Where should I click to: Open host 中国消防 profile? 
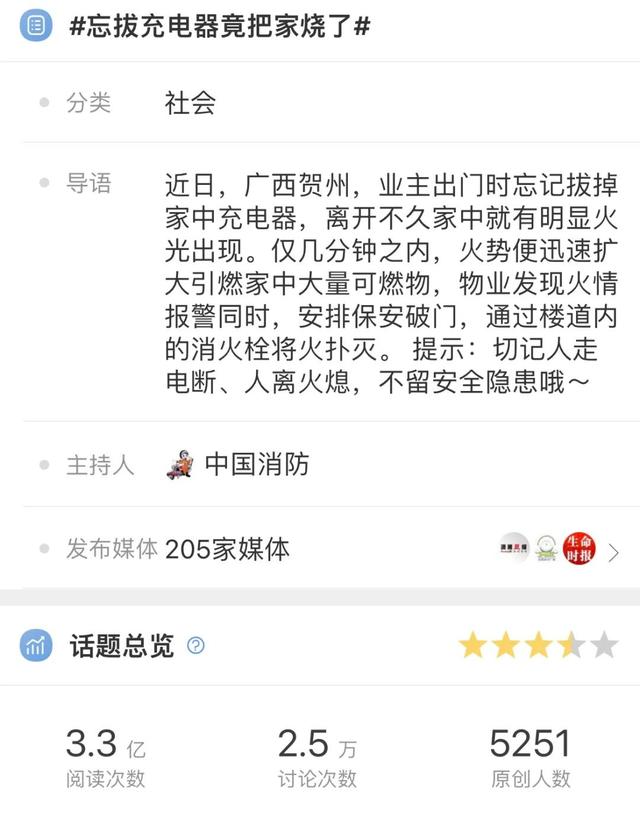pos(256,465)
